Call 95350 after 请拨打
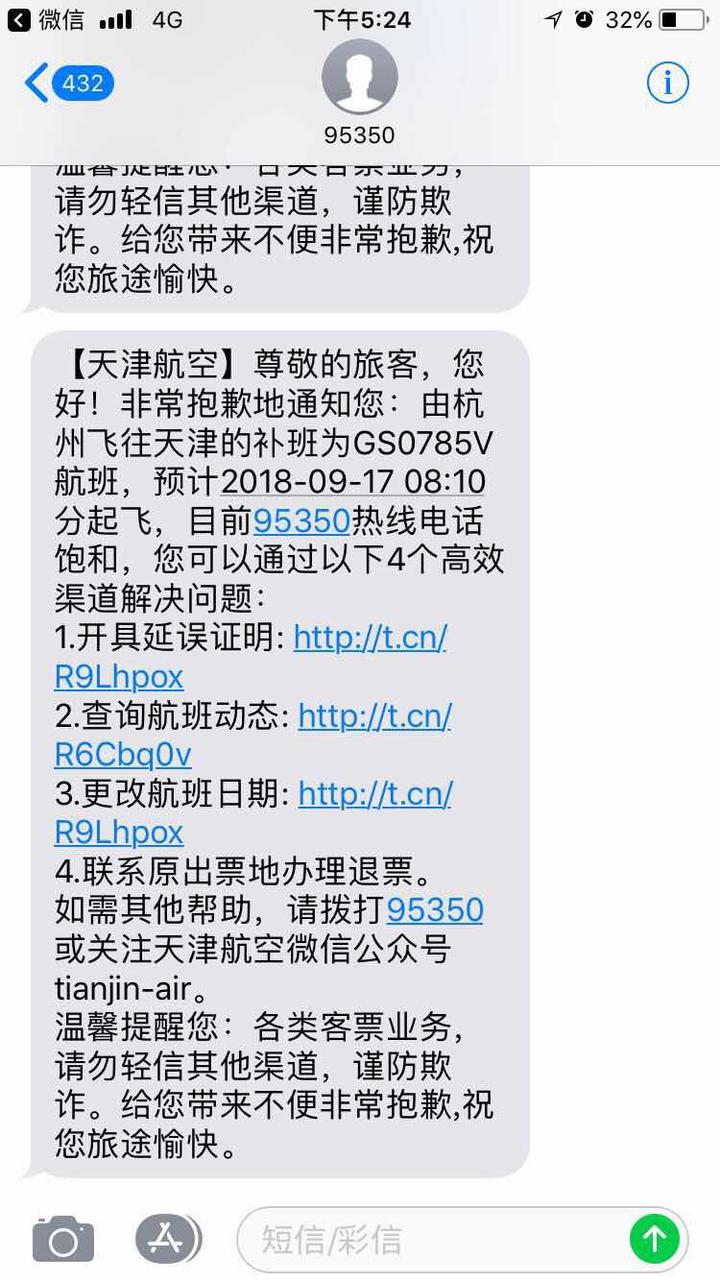This screenshot has height=1281, width=720. coord(434,910)
